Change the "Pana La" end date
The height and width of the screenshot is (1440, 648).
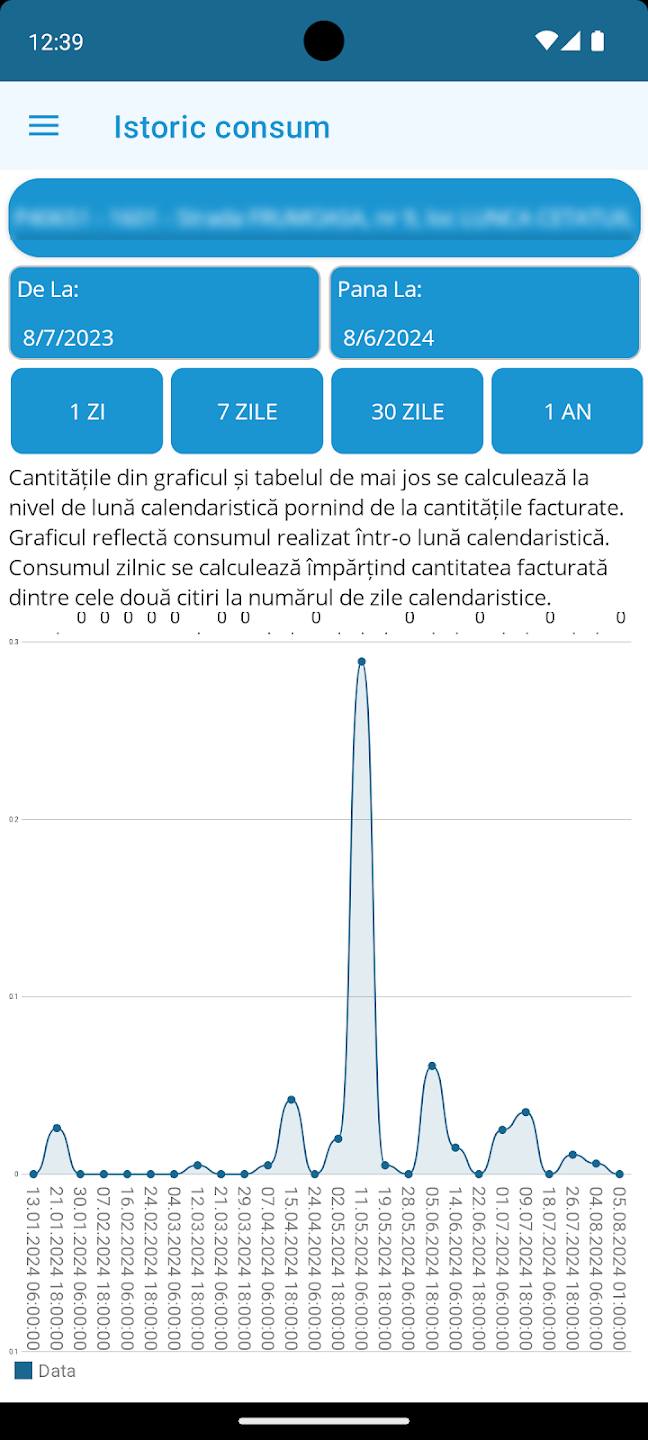point(485,313)
